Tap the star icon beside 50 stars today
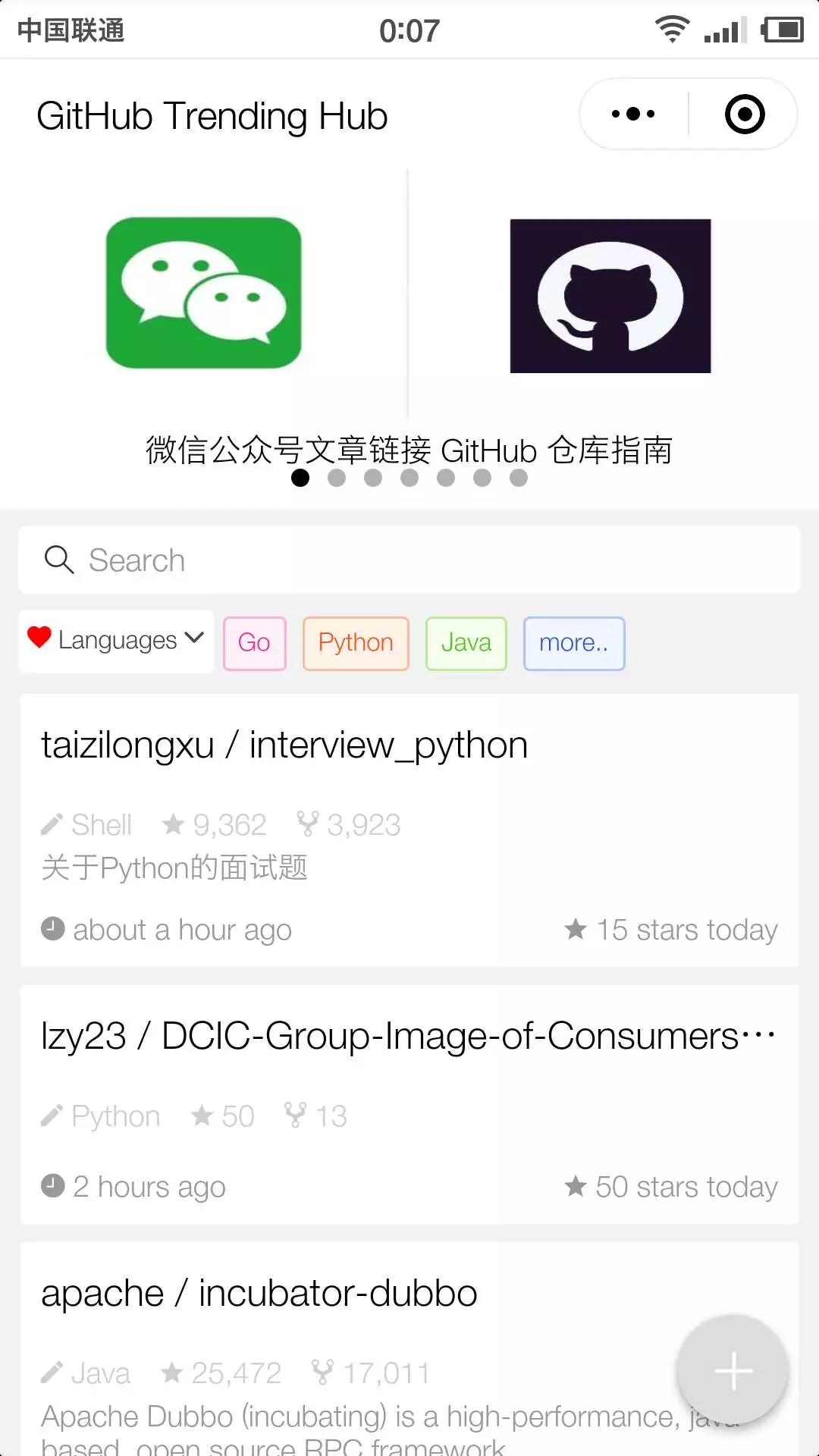The image size is (819, 1456). tap(576, 1185)
